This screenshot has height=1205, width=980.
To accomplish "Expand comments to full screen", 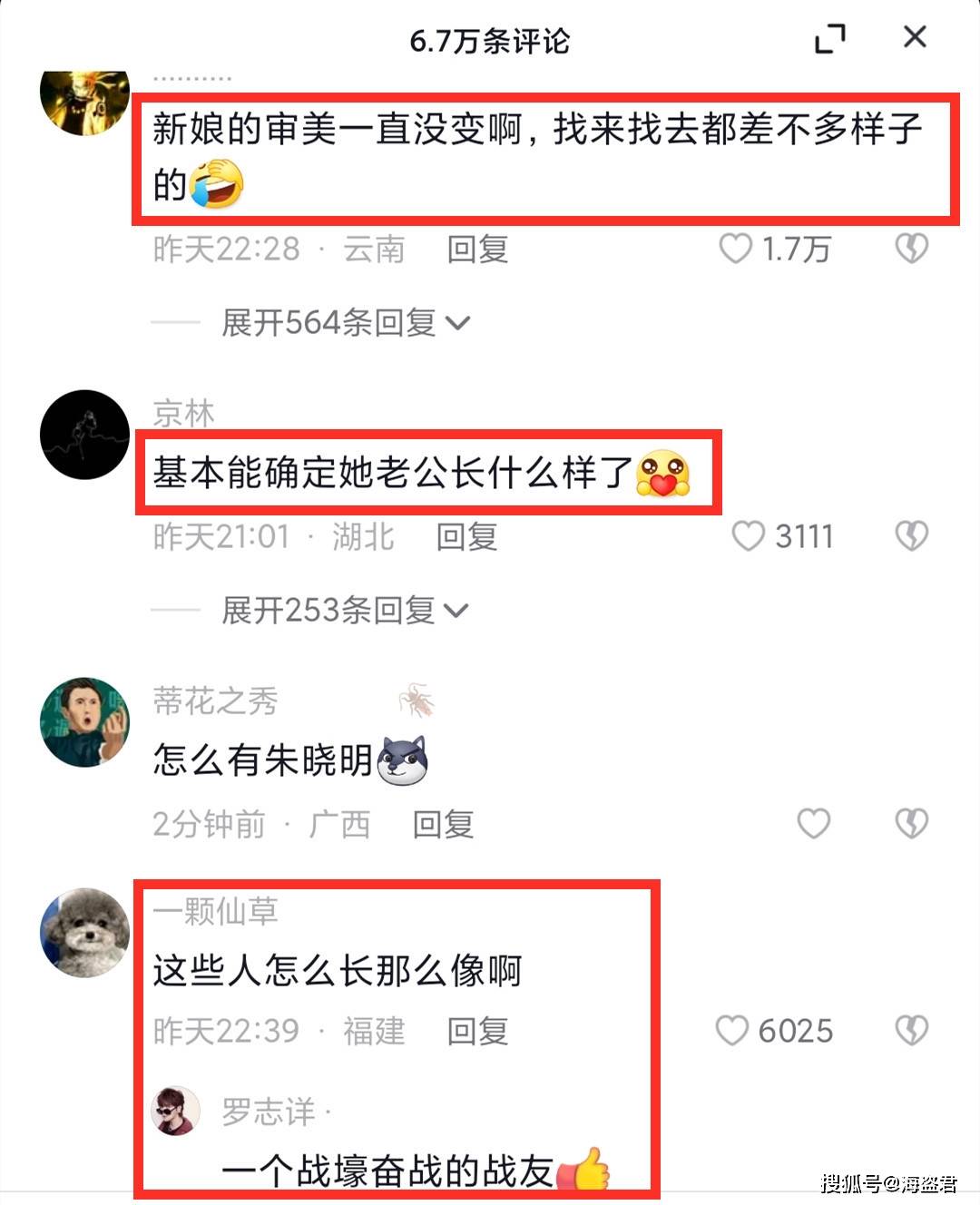I will (x=829, y=39).
